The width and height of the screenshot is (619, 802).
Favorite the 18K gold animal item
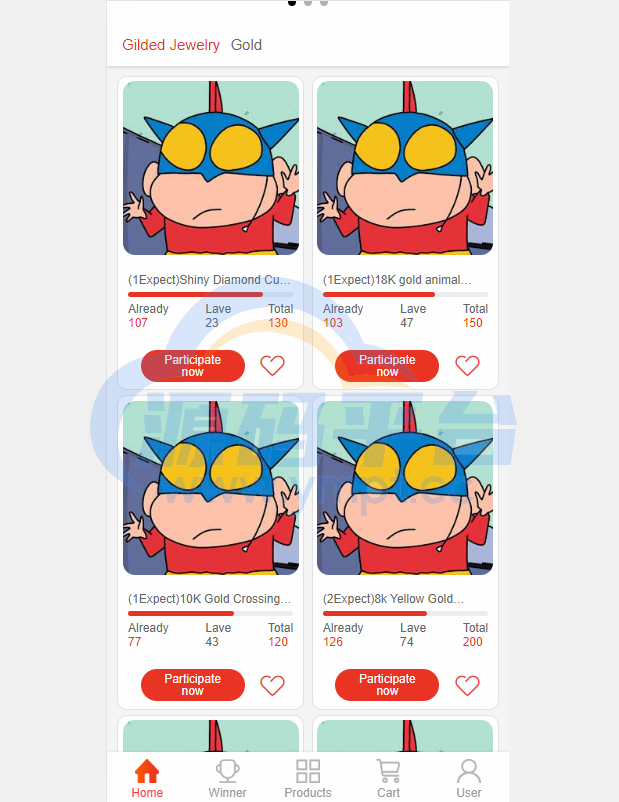point(467,366)
